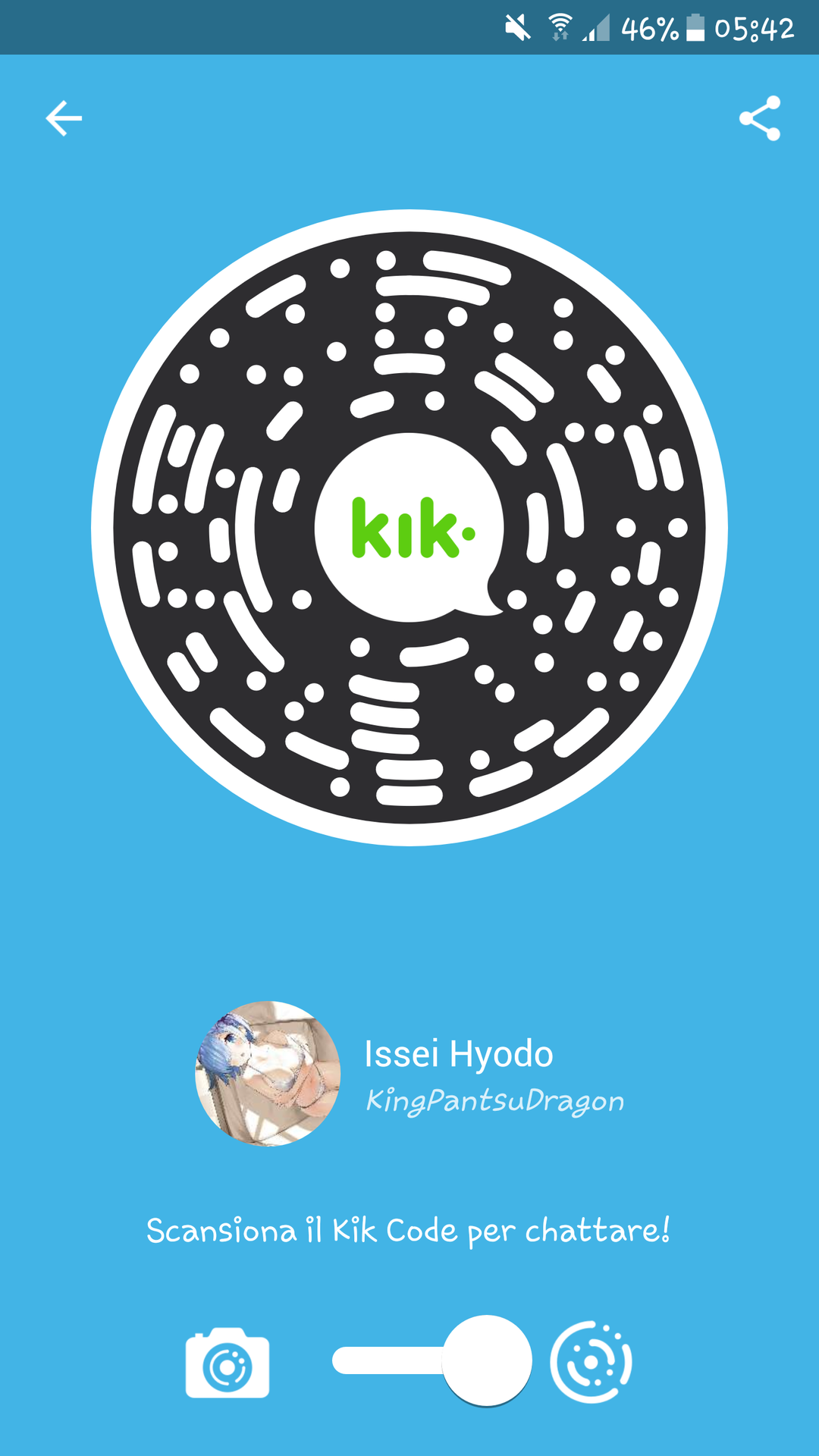Open Issei Hyodo's profile picture
The image size is (819, 1456).
[268, 1073]
